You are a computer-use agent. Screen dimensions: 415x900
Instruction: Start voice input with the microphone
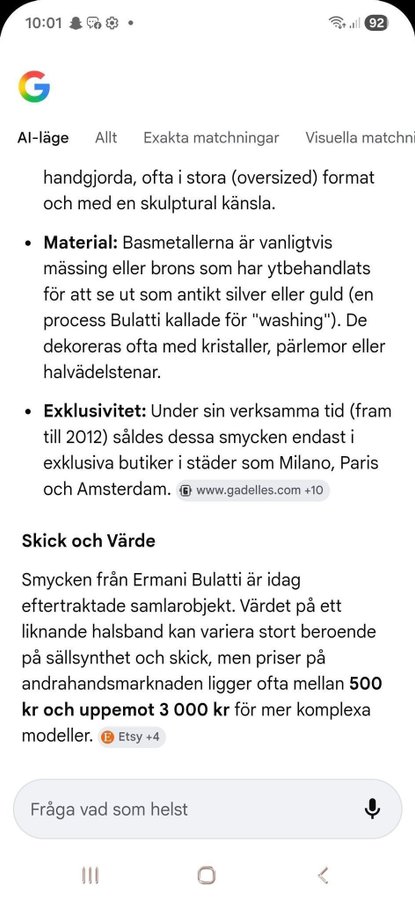[372, 809]
